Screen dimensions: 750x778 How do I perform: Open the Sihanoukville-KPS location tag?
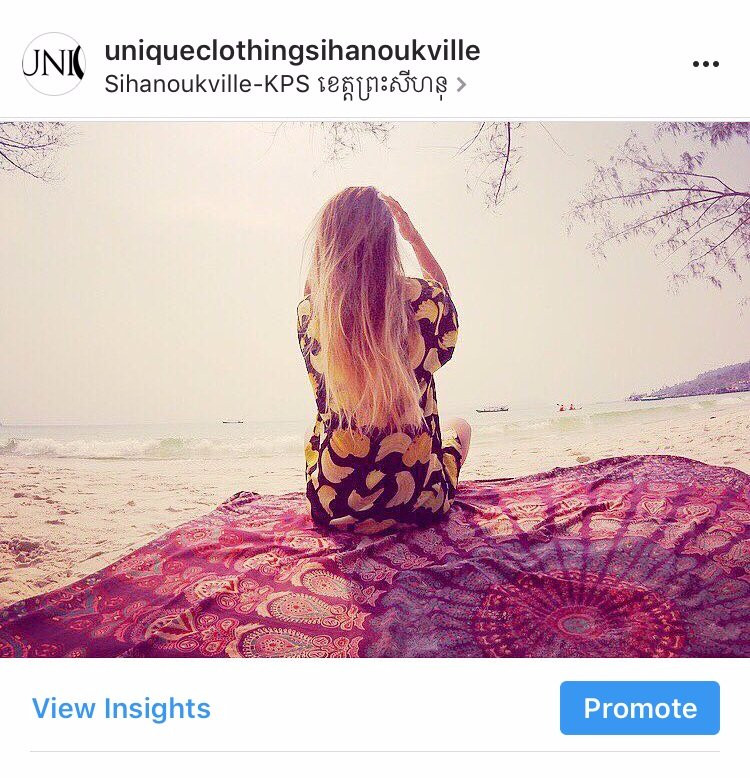click(284, 84)
